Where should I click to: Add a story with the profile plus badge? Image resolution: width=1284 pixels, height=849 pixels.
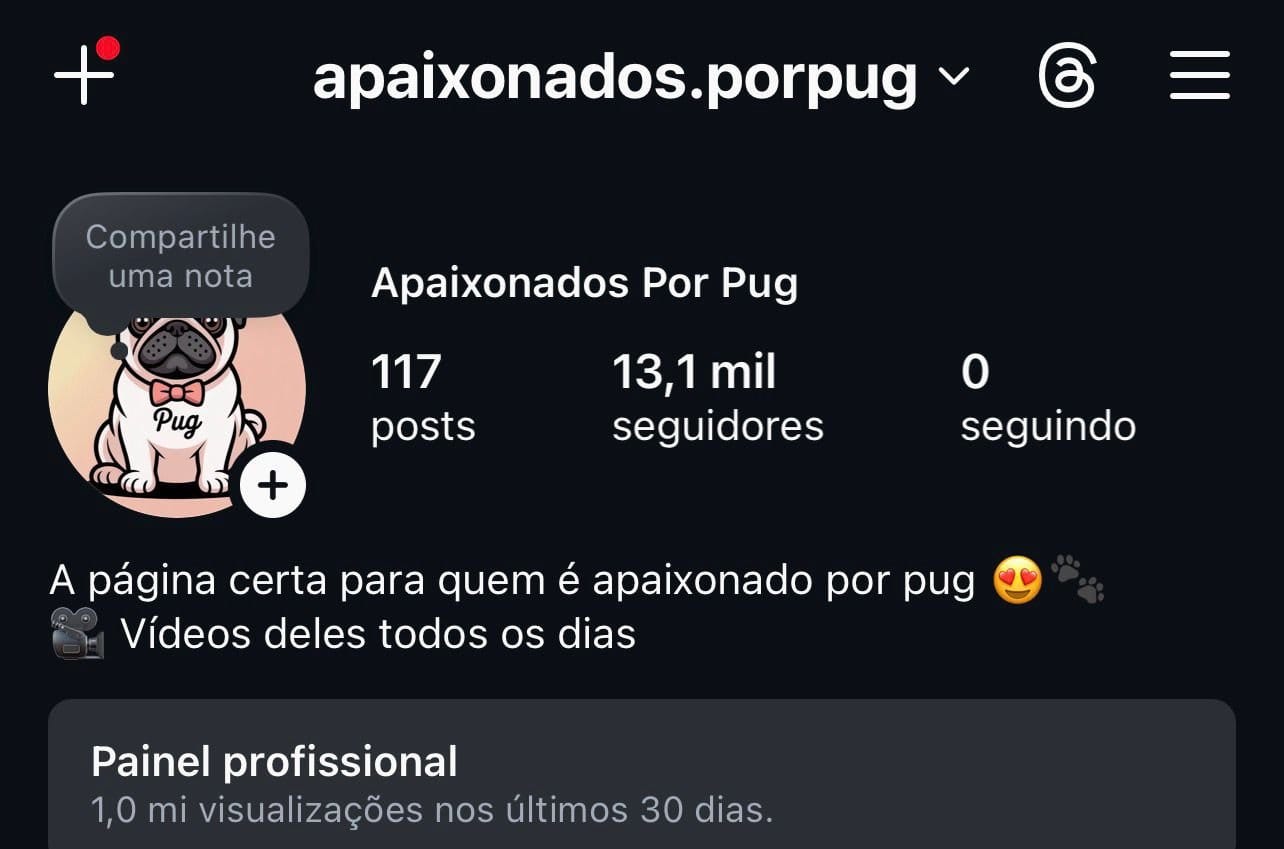click(273, 485)
